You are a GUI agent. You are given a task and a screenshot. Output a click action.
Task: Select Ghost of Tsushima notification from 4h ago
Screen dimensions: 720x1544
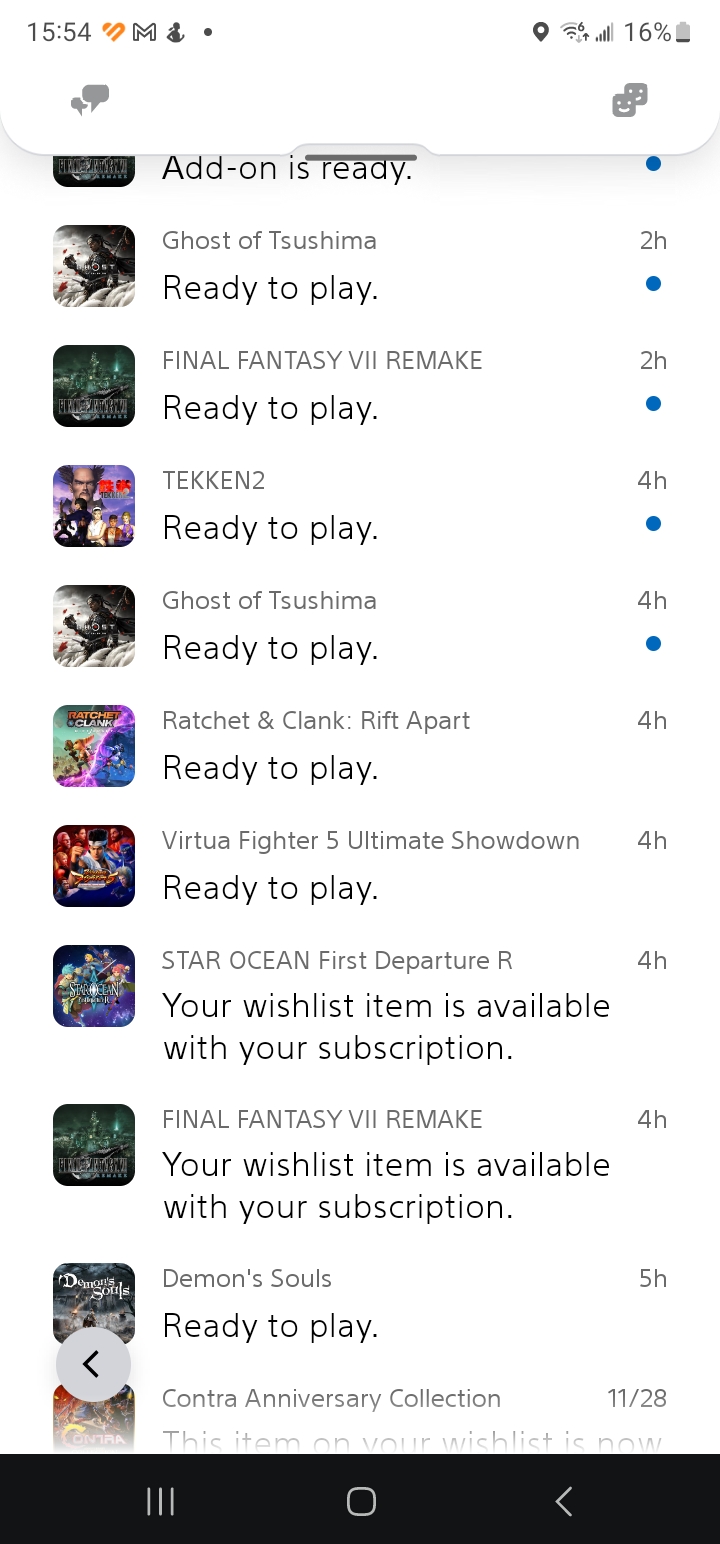(360, 626)
